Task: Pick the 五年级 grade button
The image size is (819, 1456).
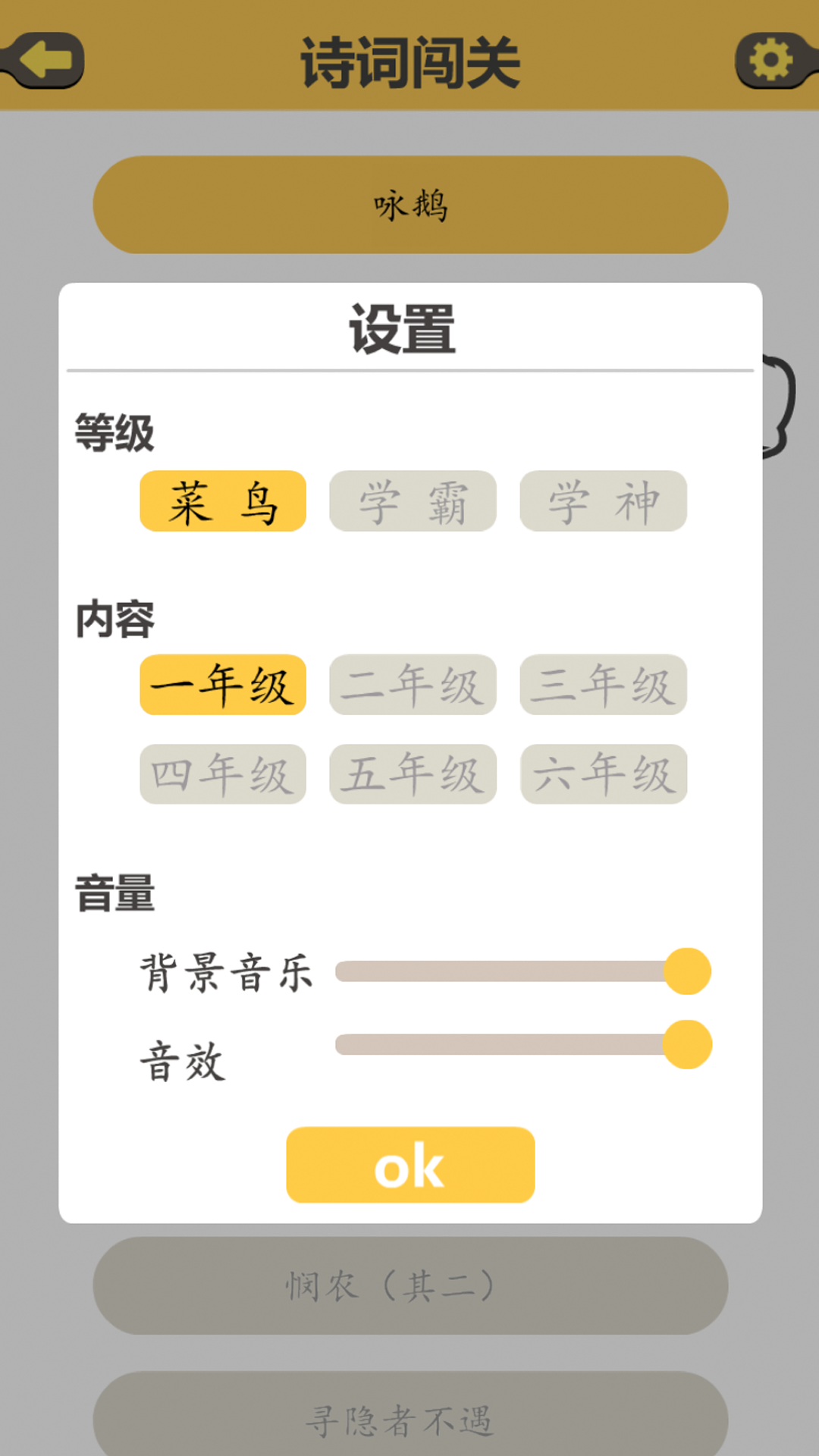Action: click(413, 773)
